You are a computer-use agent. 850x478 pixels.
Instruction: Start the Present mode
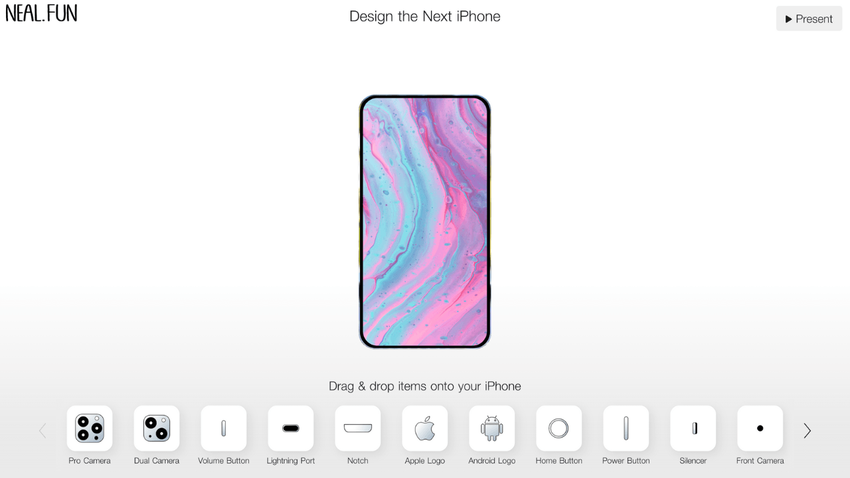[x=809, y=19]
